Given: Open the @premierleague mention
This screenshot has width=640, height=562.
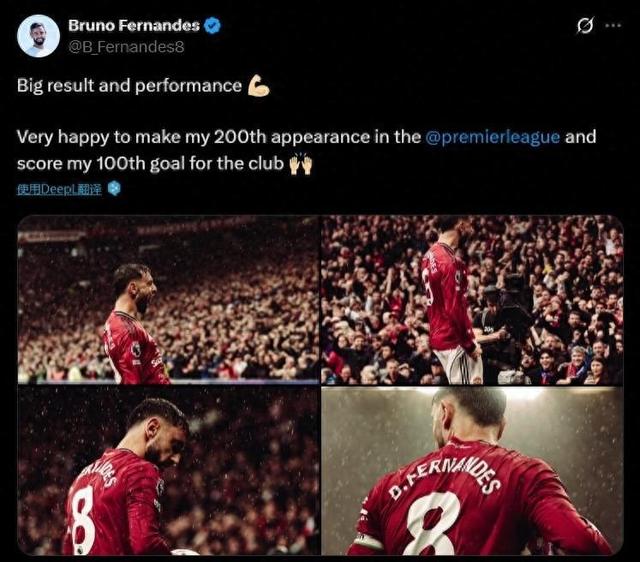Looking at the screenshot, I should tap(493, 138).
